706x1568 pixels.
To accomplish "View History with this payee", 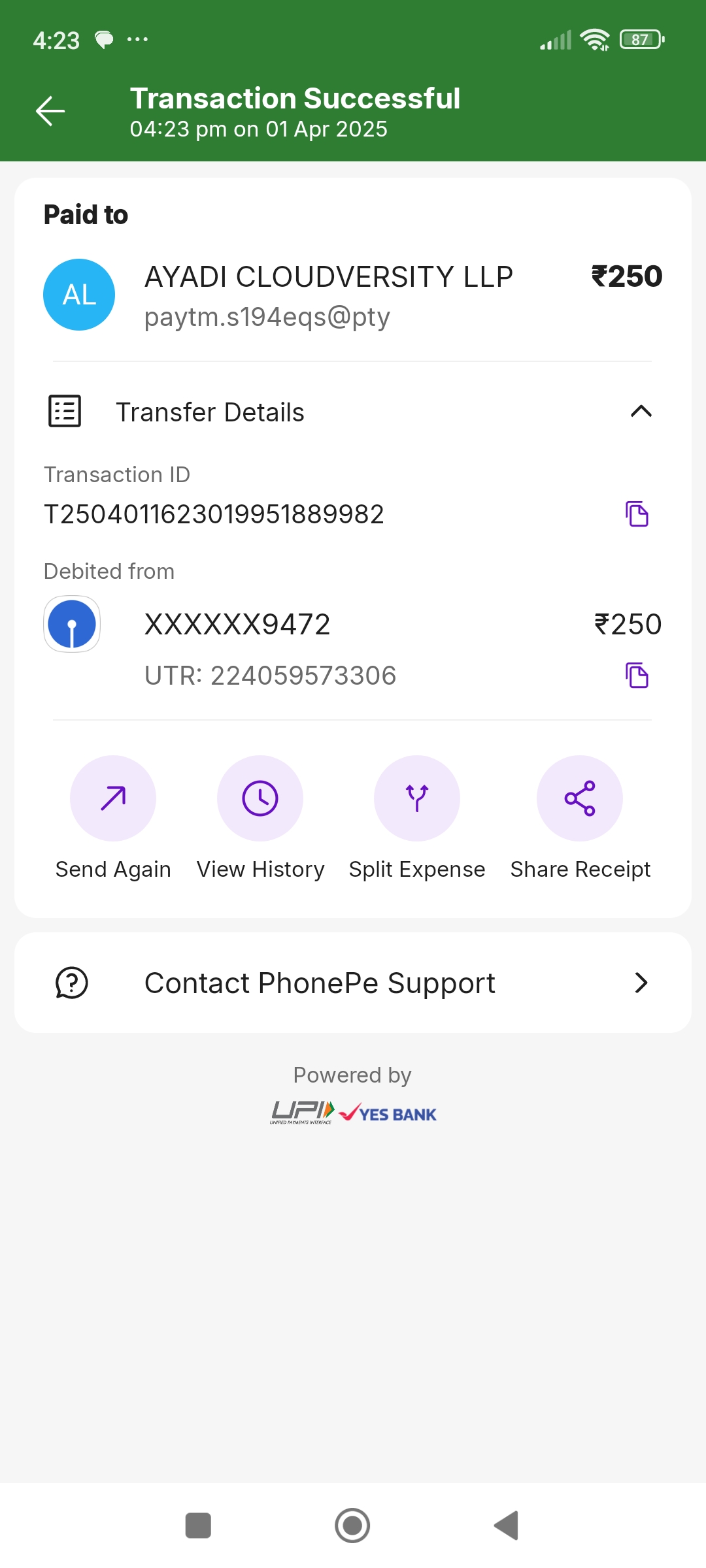I will 260,798.
